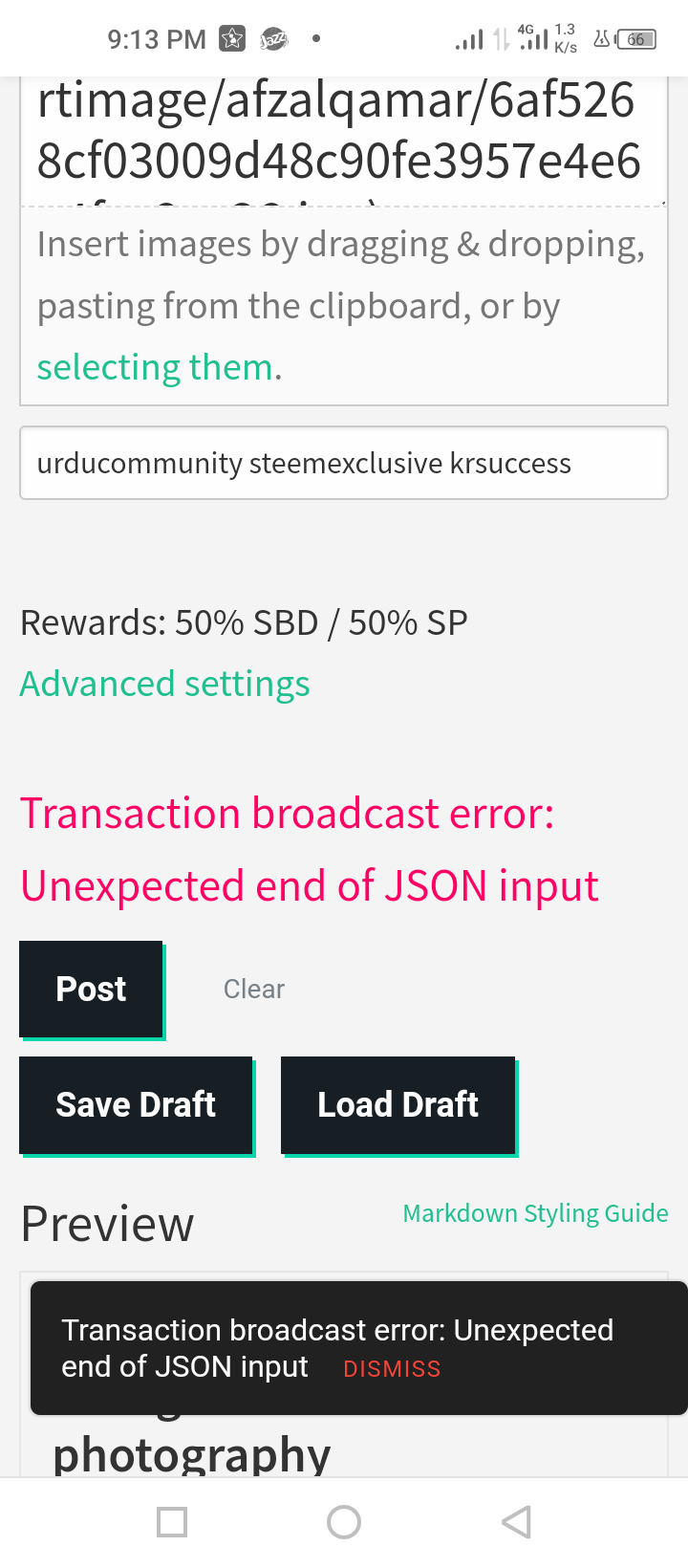The image size is (688, 1568).
Task: Open Advanced settings
Action: pos(164,685)
